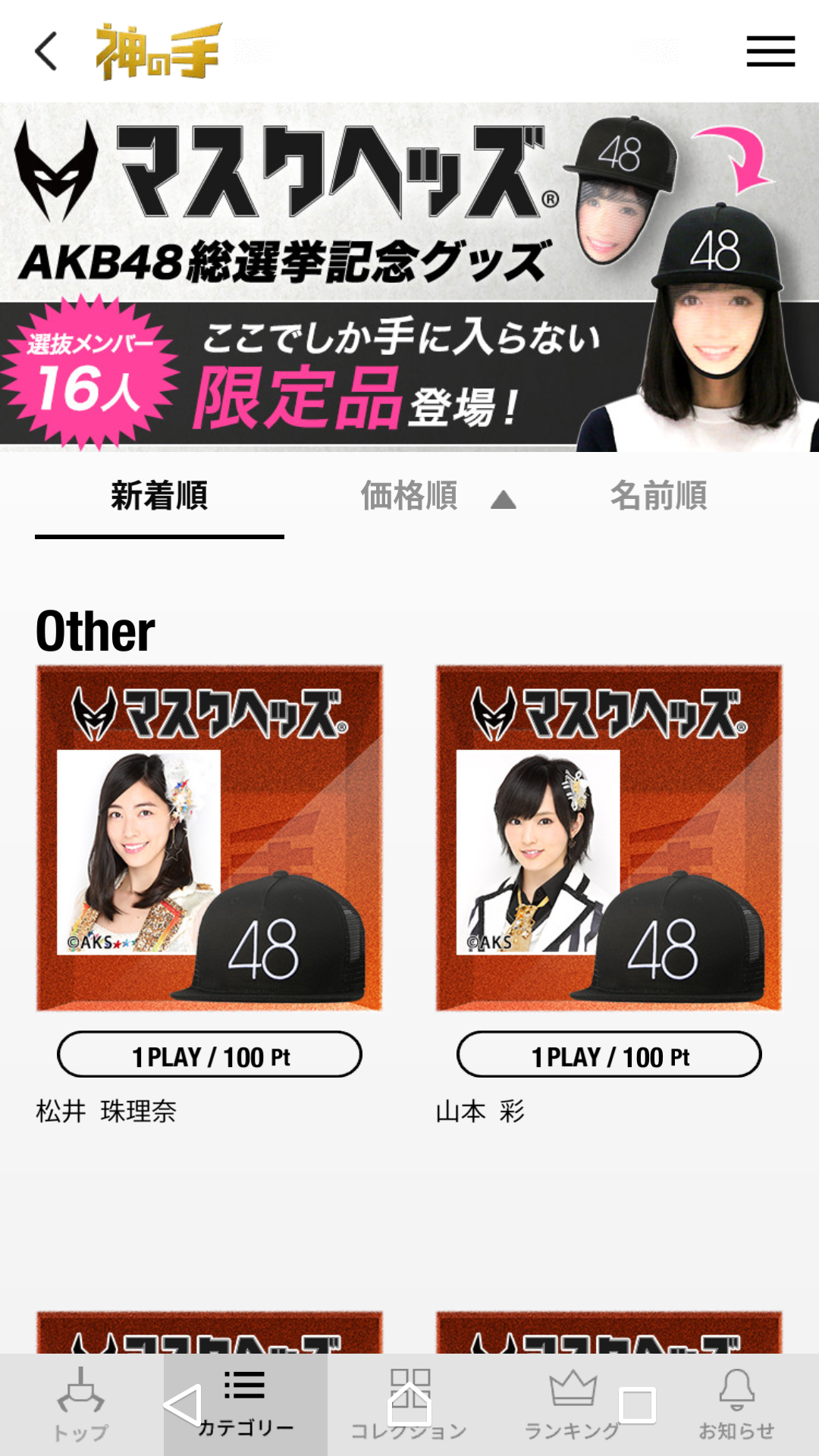Select the 新着順 sort tab
The height and width of the screenshot is (1456, 819).
click(x=159, y=497)
